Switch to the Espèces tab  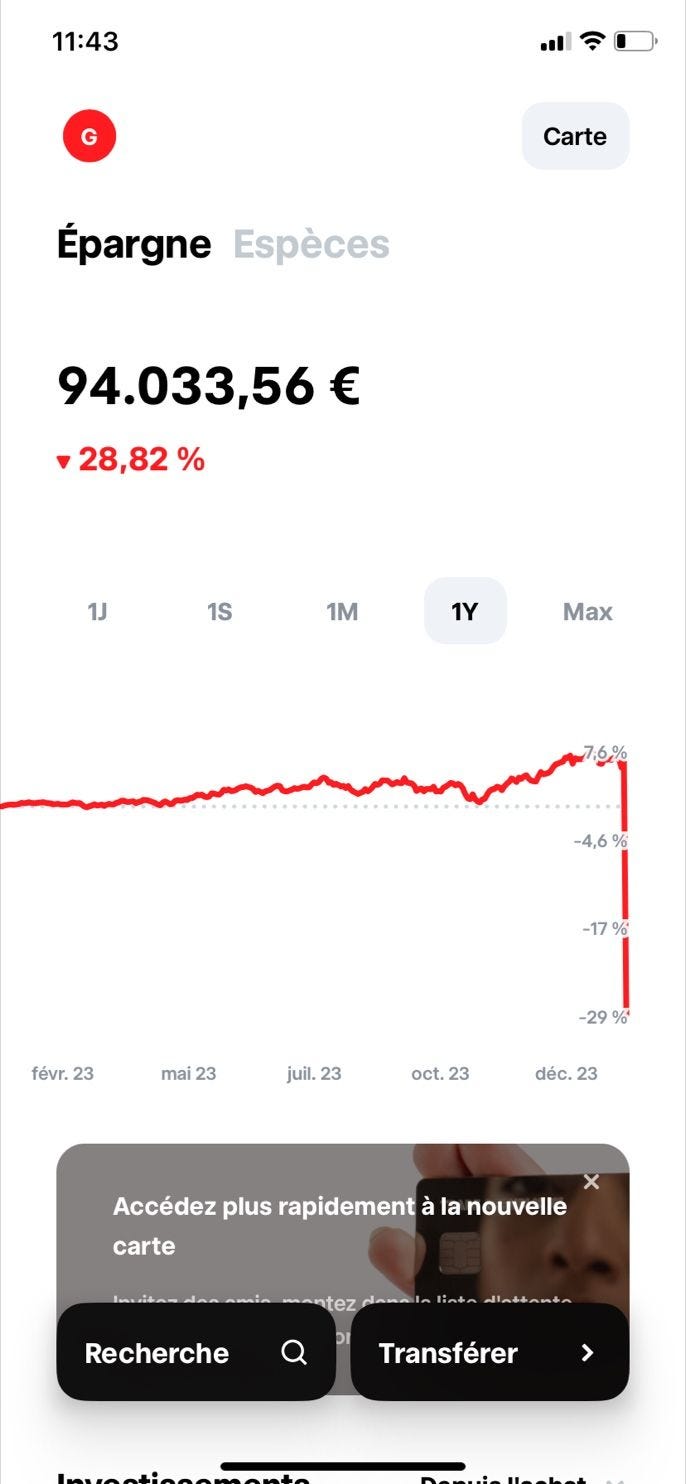(x=311, y=244)
